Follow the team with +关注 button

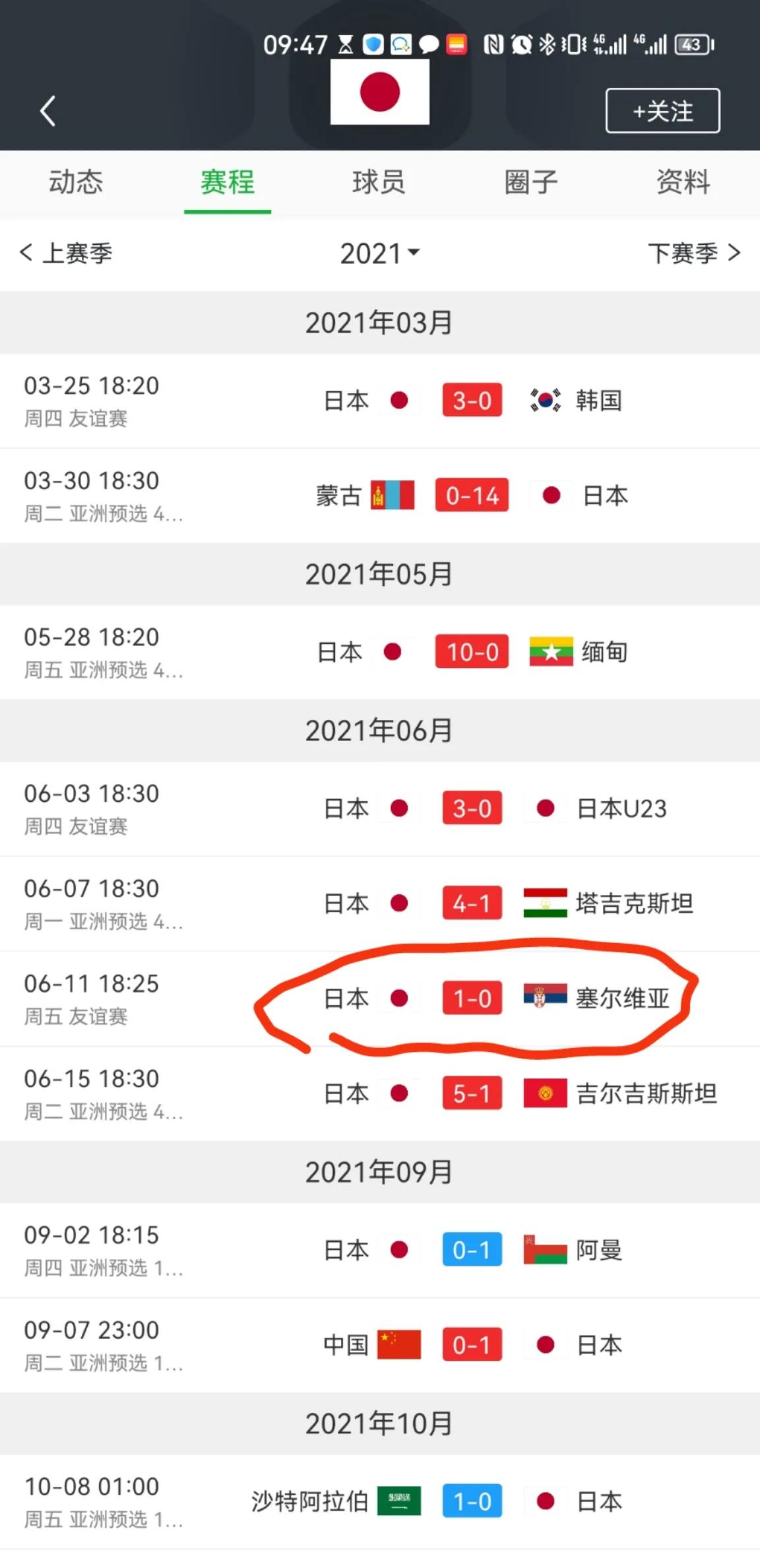(662, 111)
